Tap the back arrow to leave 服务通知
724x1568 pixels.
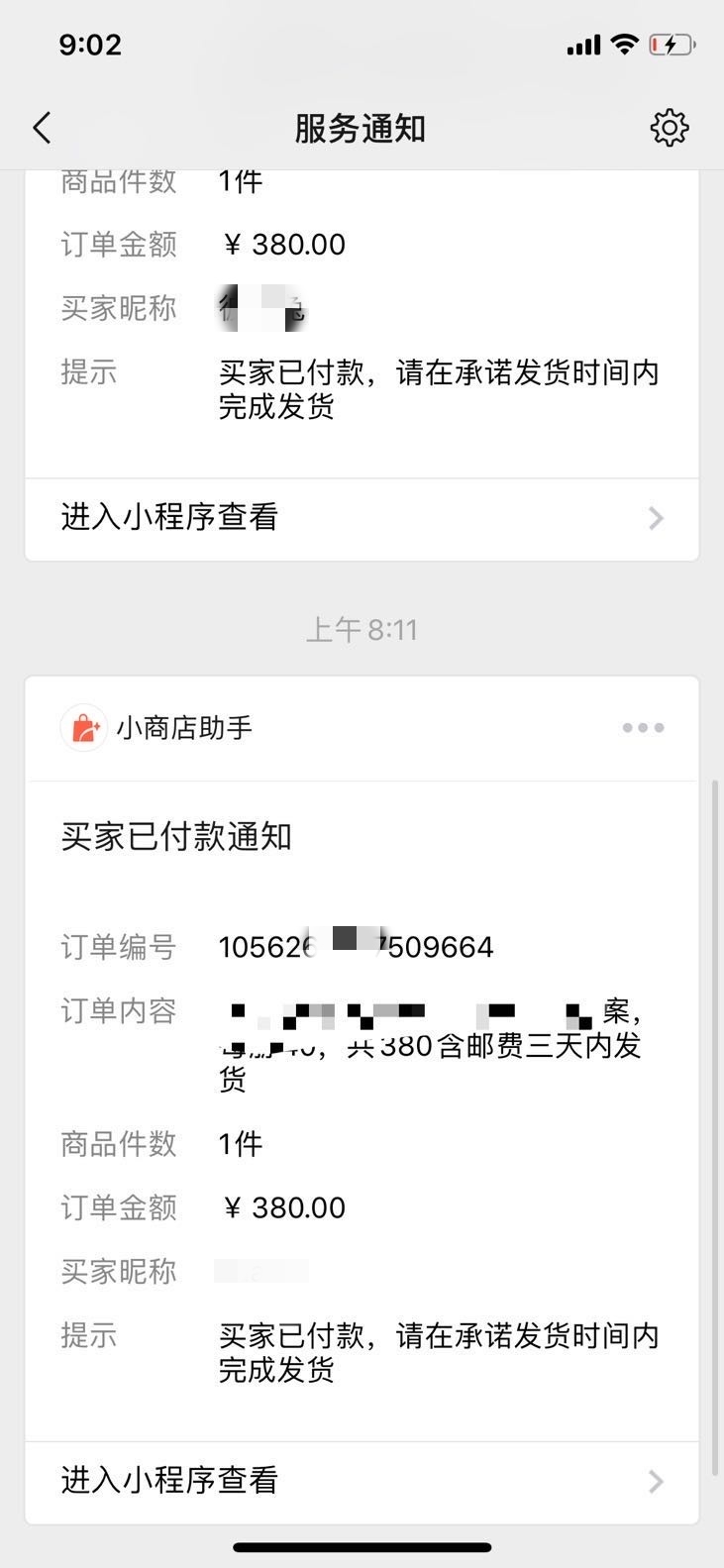pos(41,128)
